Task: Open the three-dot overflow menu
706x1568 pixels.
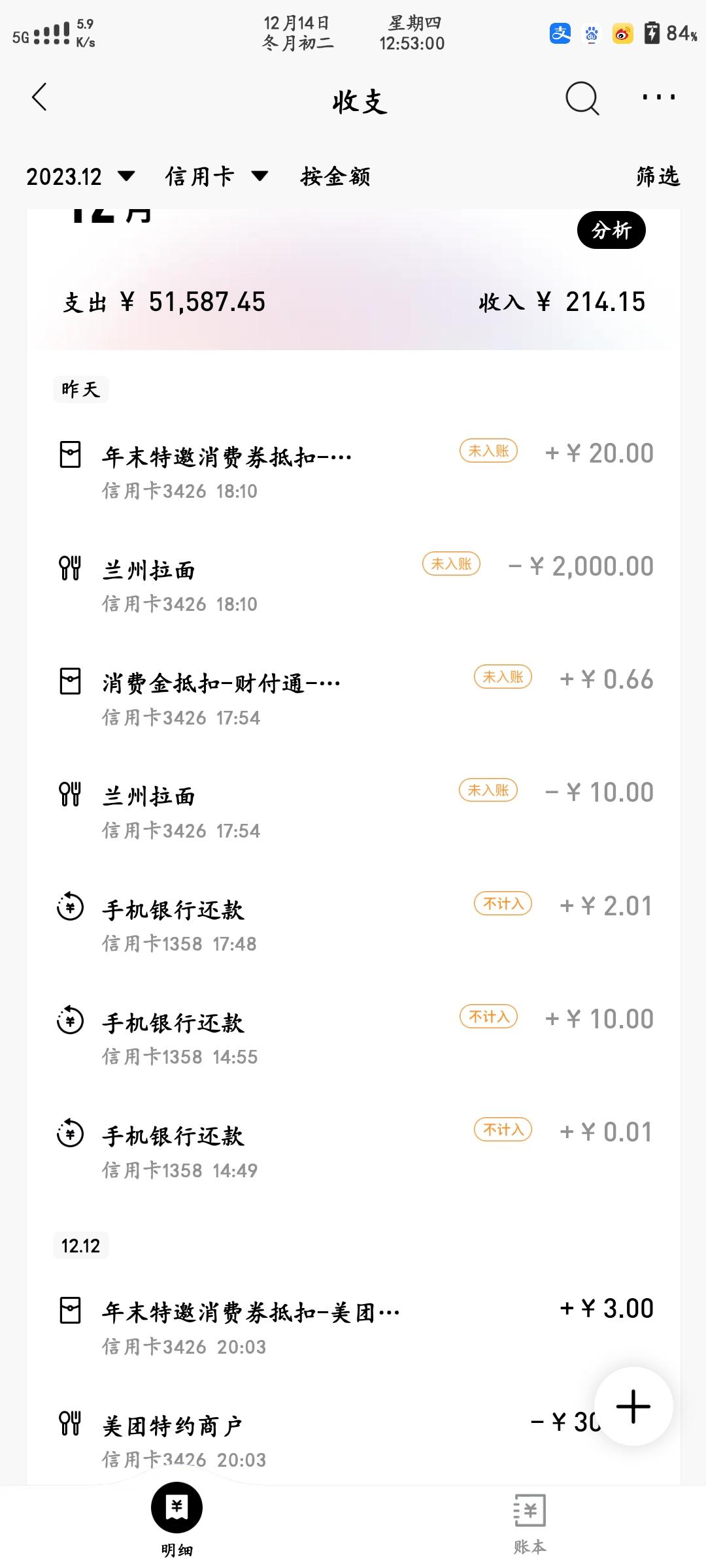Action: pyautogui.click(x=658, y=98)
